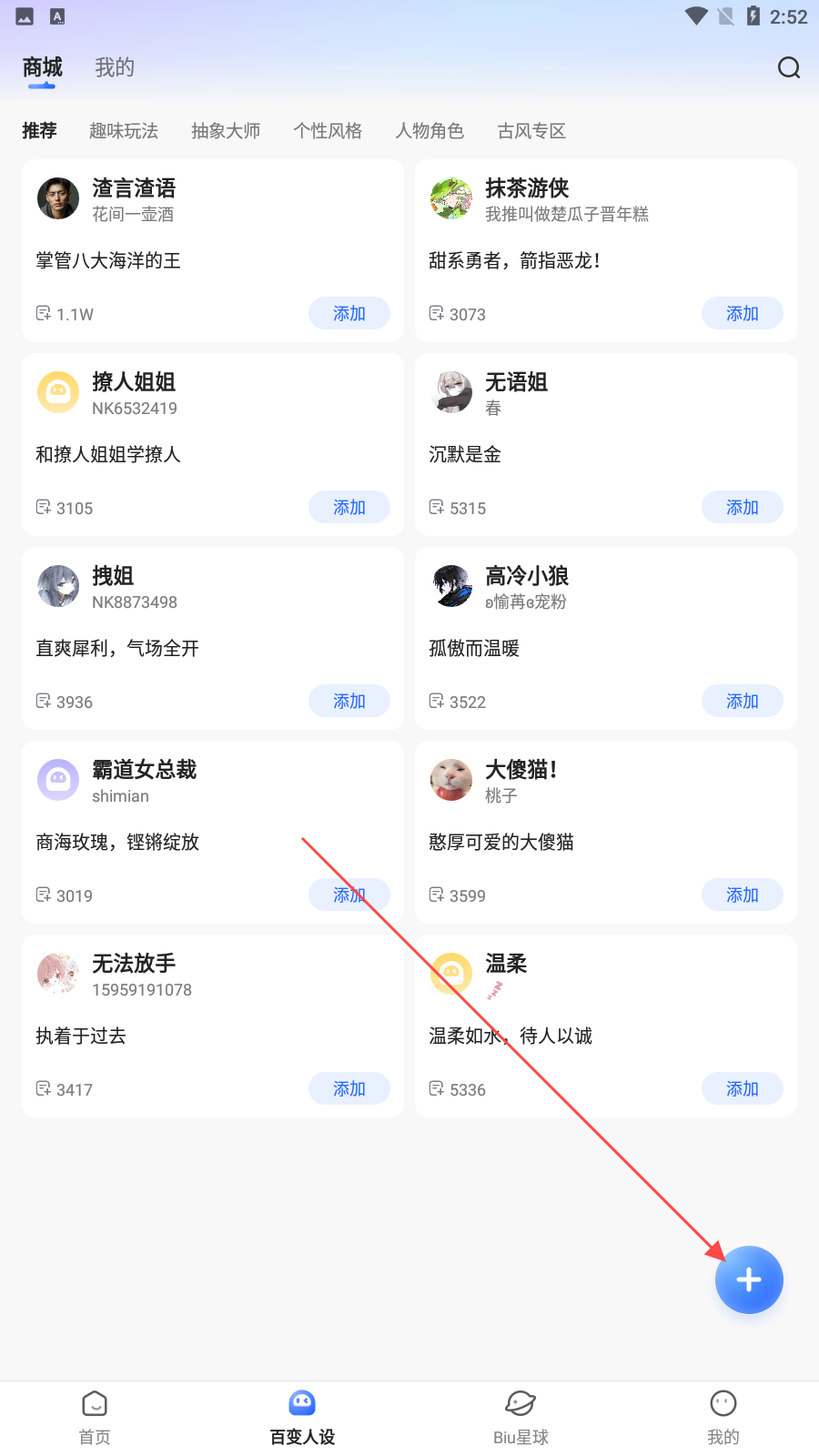819x1456 pixels.
Task: Open the Biu星球 bottom tab
Action: 521,1417
